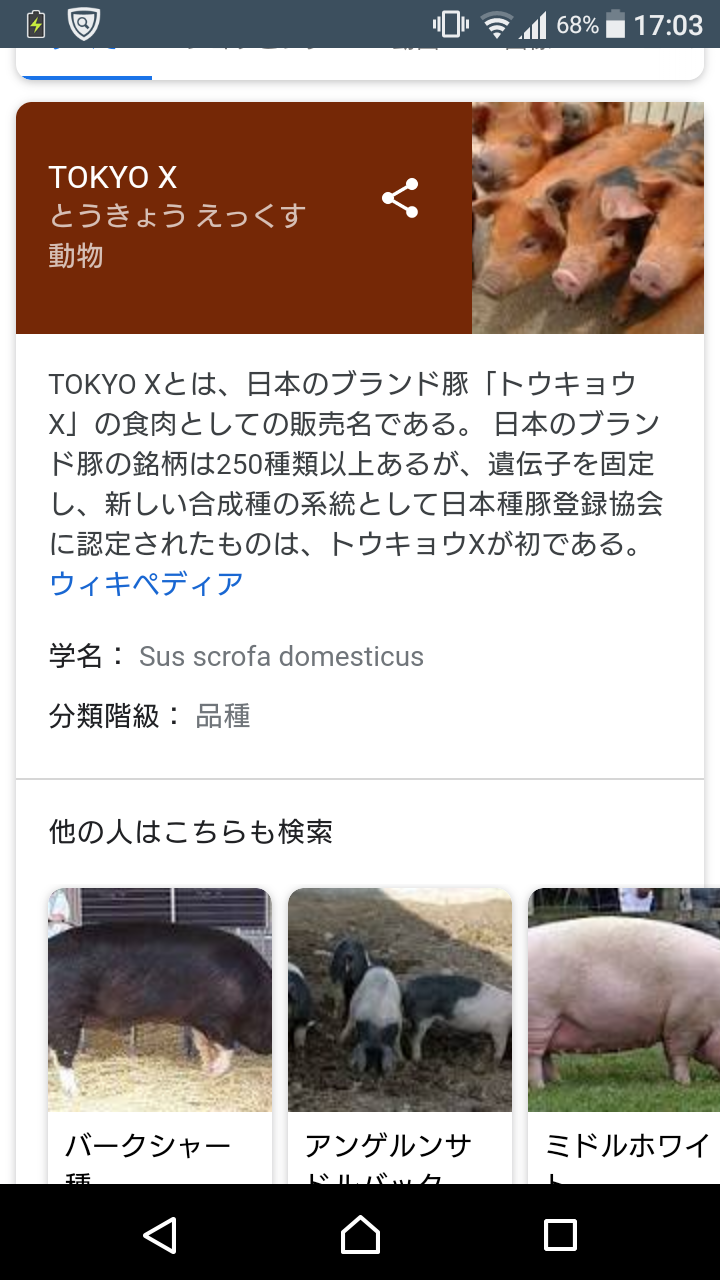This screenshot has height=1280, width=720.
Task: Go to the home screen
Action: click(360, 1234)
